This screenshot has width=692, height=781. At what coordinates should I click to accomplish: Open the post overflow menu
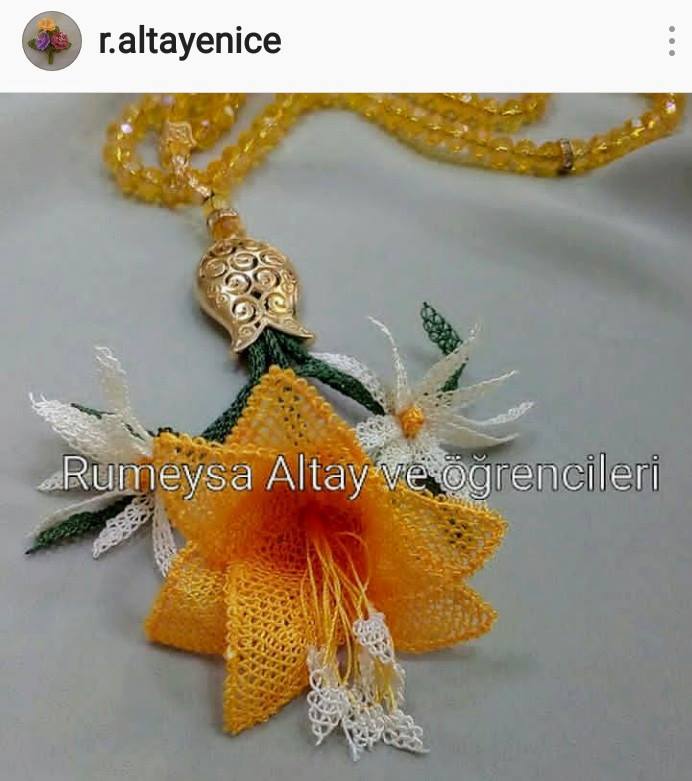pyautogui.click(x=671, y=41)
